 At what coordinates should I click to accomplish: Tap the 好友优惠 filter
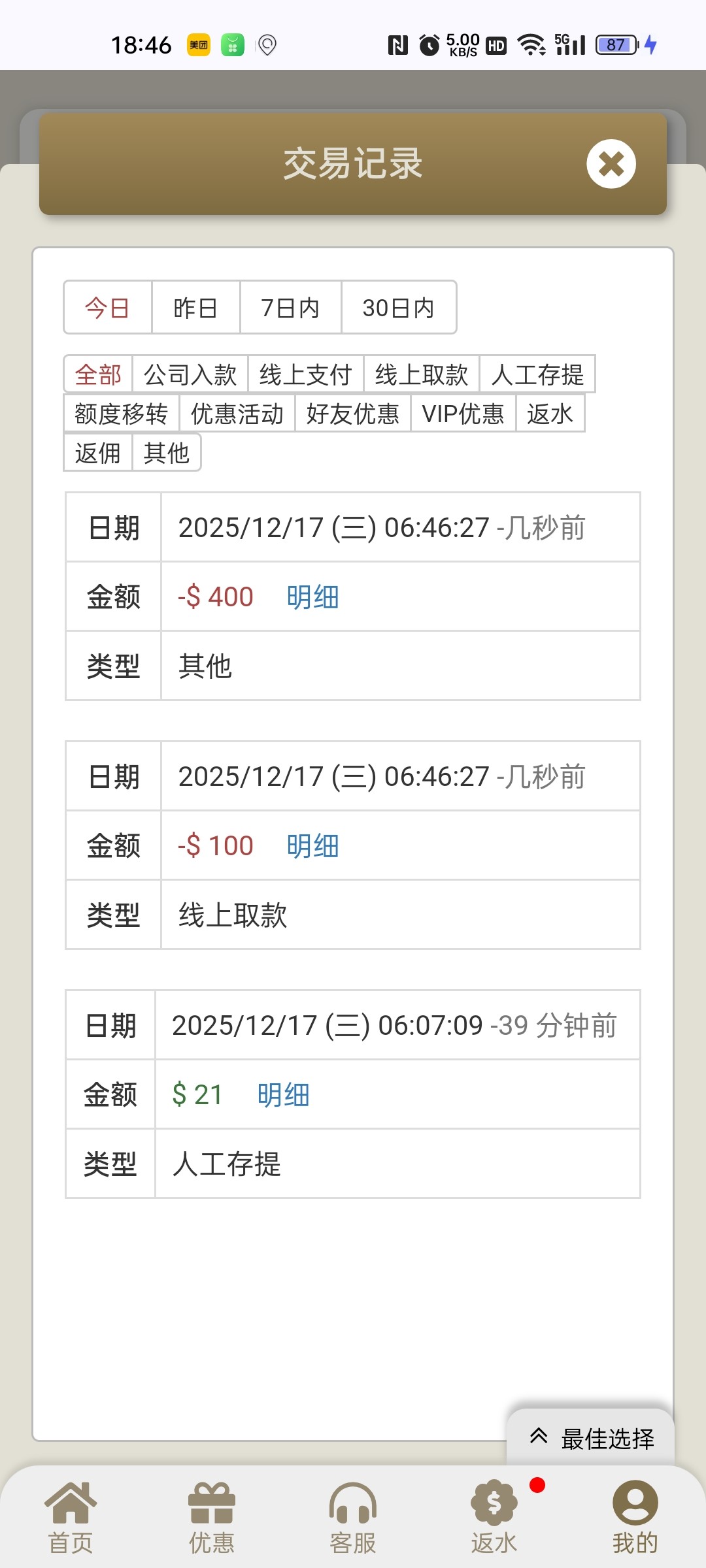tap(352, 414)
